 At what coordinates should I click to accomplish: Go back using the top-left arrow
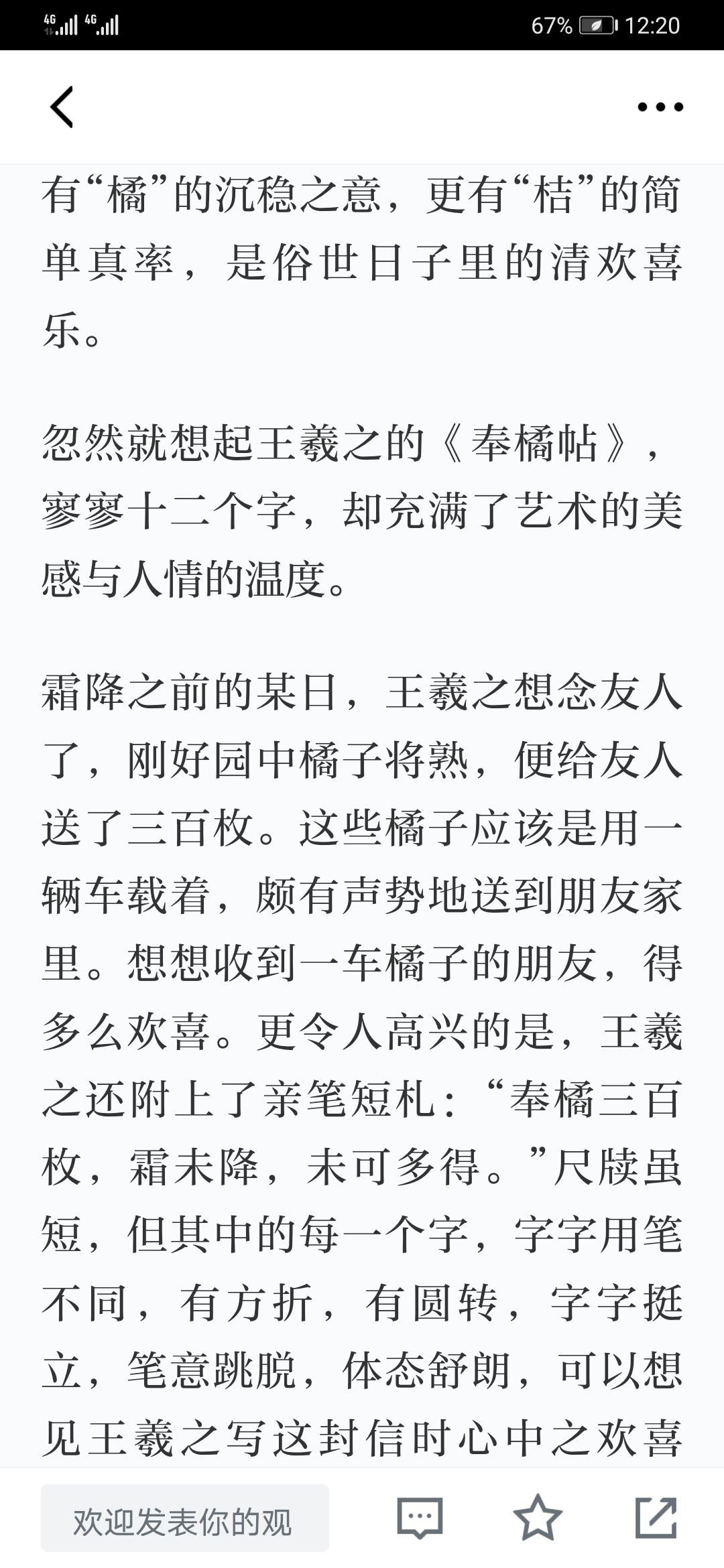click(x=61, y=107)
